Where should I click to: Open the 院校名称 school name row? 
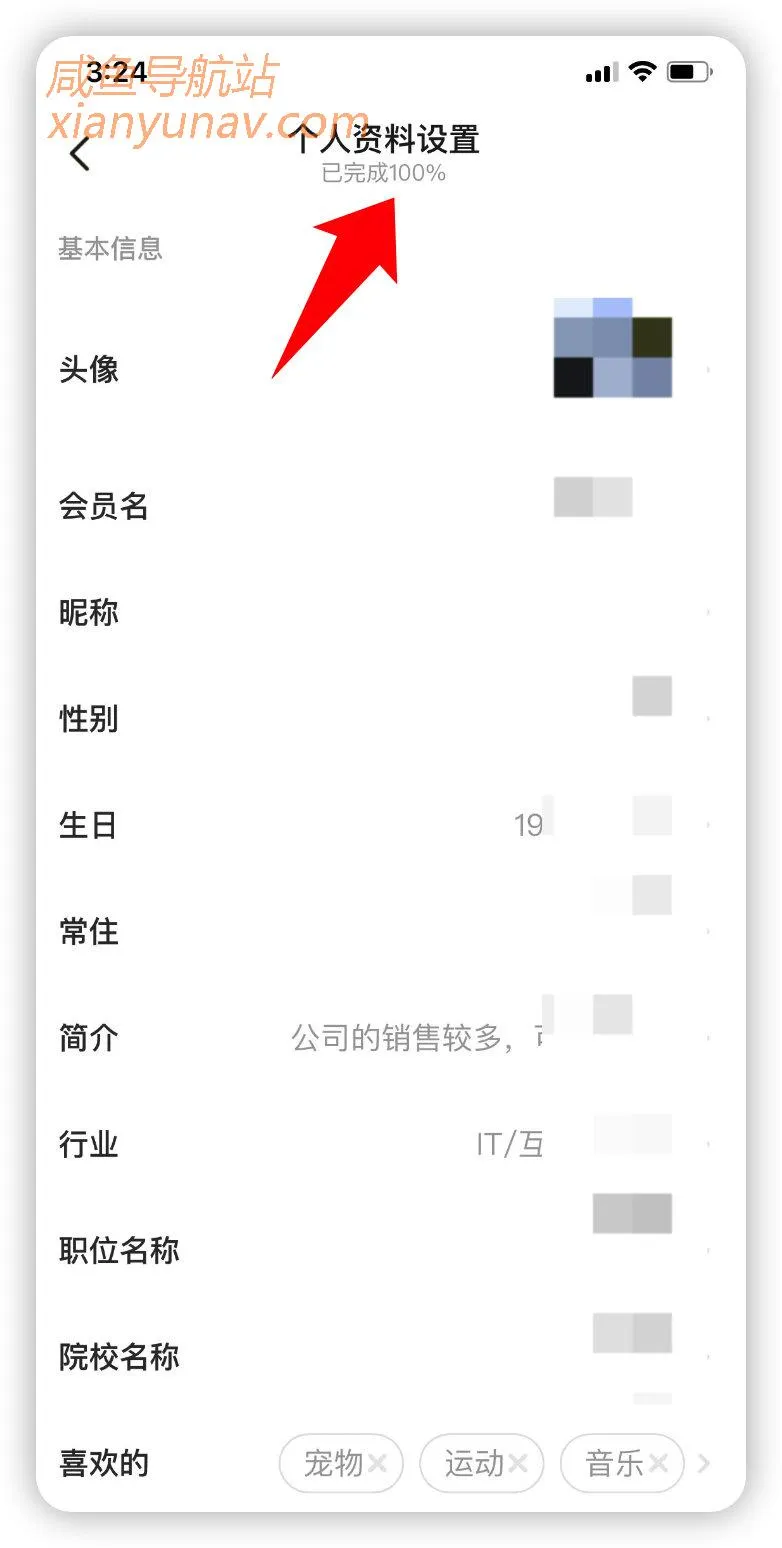coord(400,1357)
